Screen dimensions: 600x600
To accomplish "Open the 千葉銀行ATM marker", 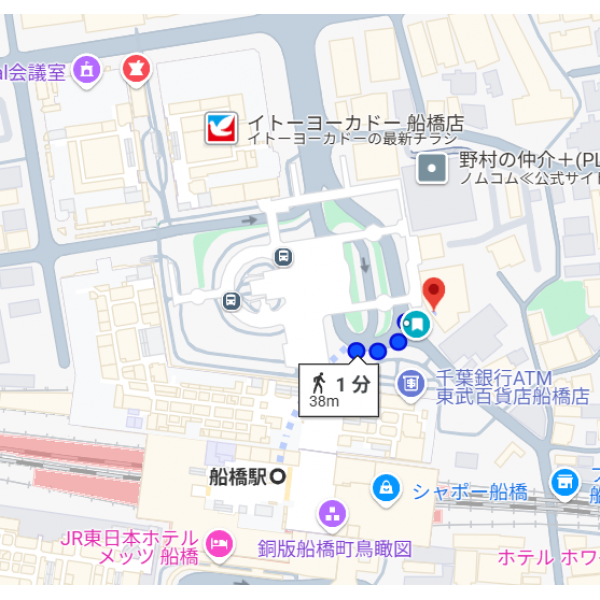I will pos(411,381).
